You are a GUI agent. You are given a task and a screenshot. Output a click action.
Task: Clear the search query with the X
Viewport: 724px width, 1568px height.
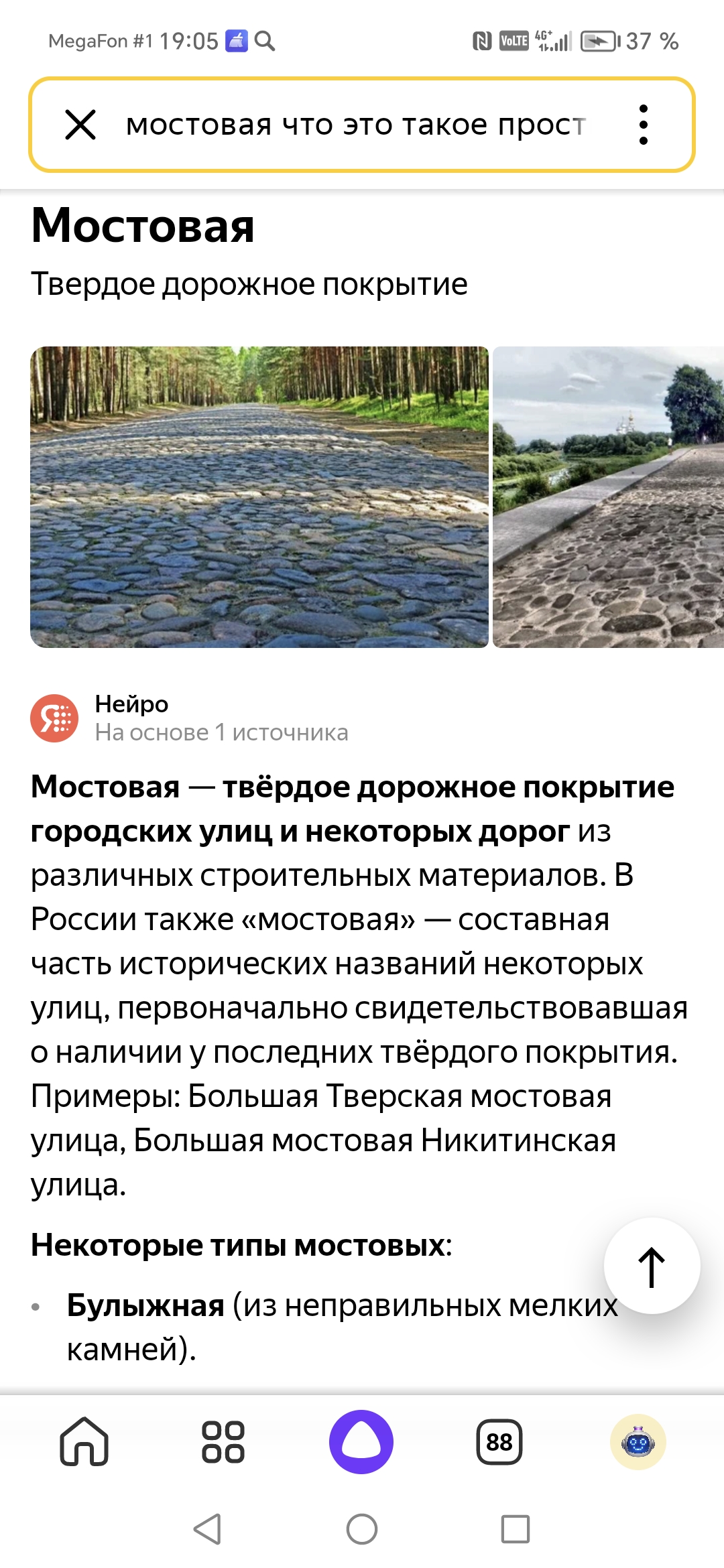coord(80,125)
